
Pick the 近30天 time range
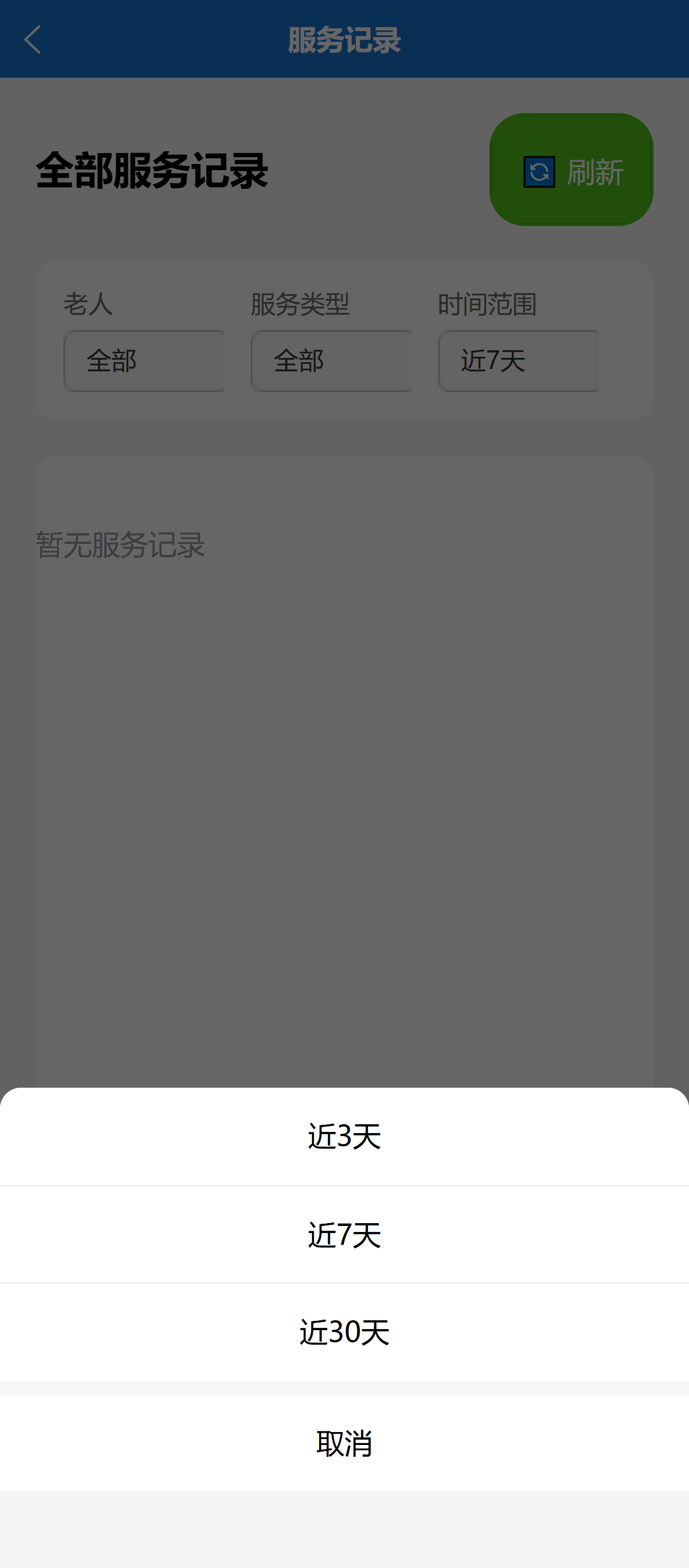[344, 1333]
